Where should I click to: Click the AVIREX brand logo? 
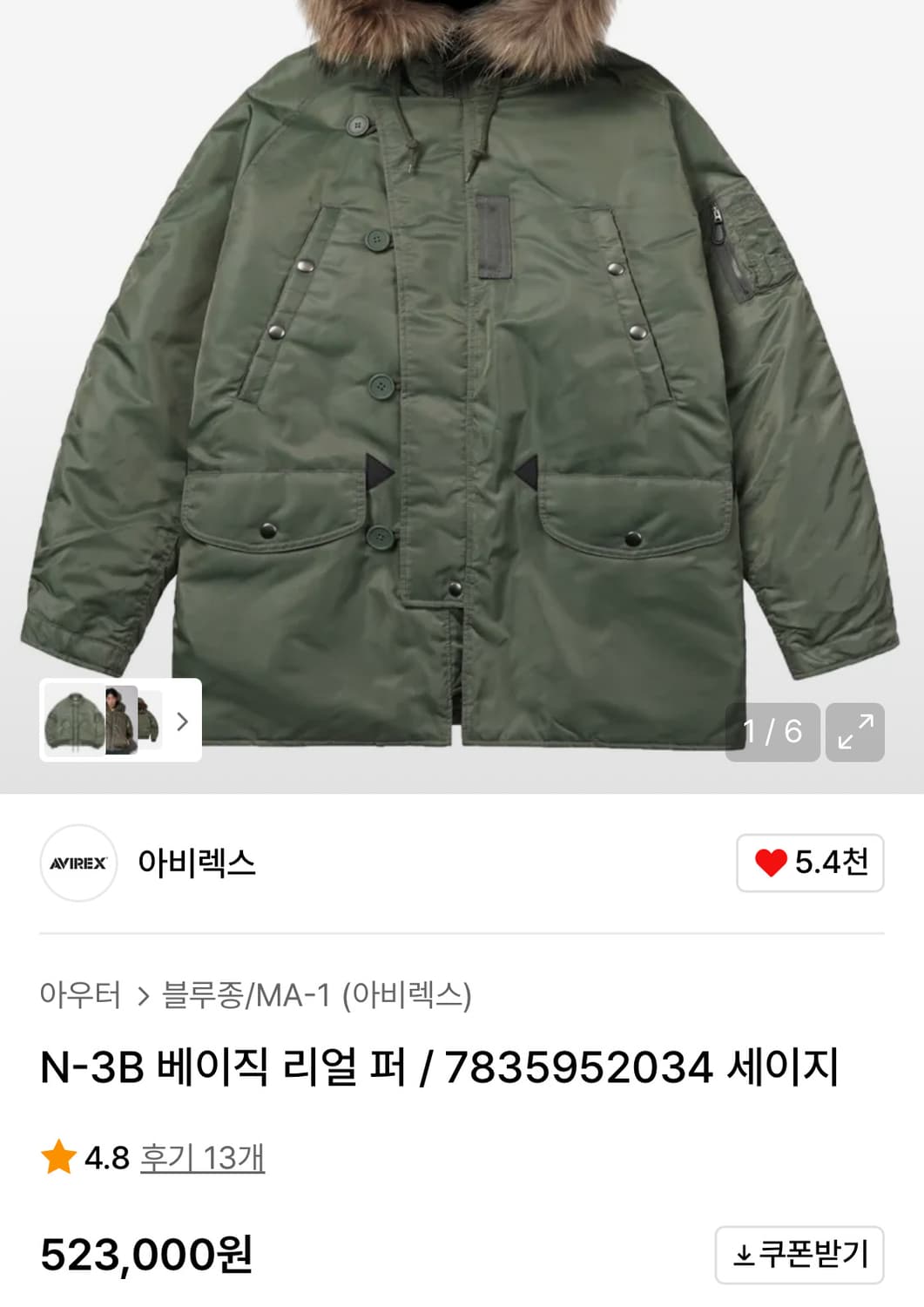coord(79,863)
